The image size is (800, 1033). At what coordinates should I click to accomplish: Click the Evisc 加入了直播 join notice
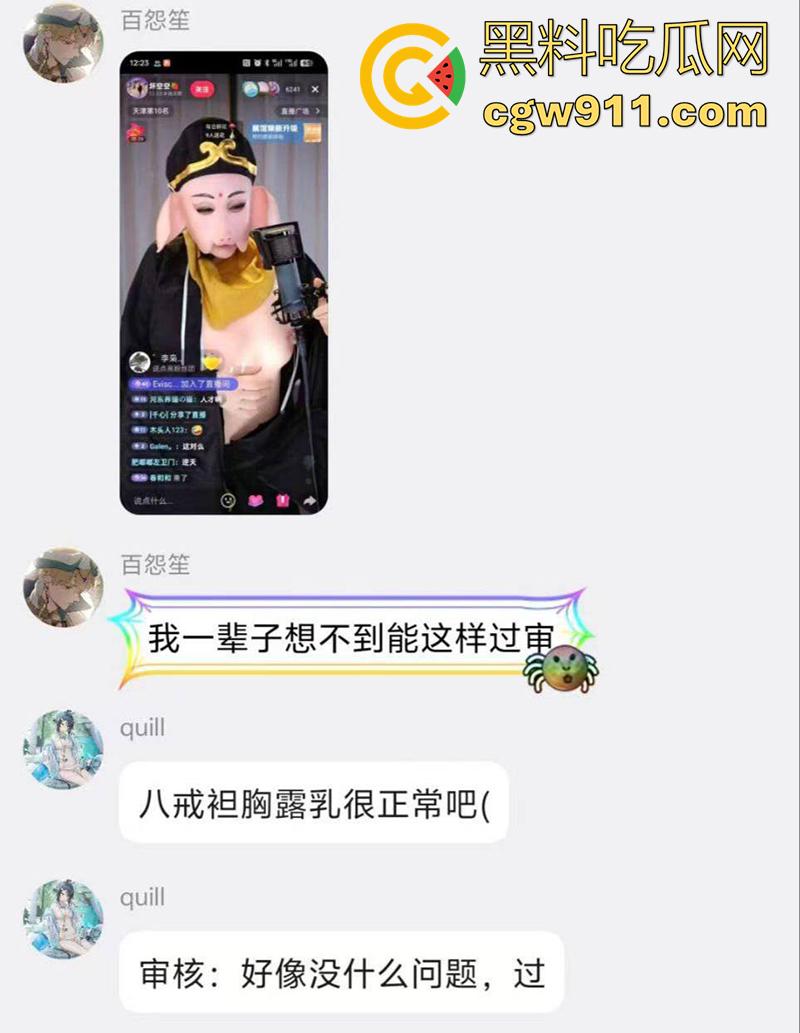[x=182, y=384]
